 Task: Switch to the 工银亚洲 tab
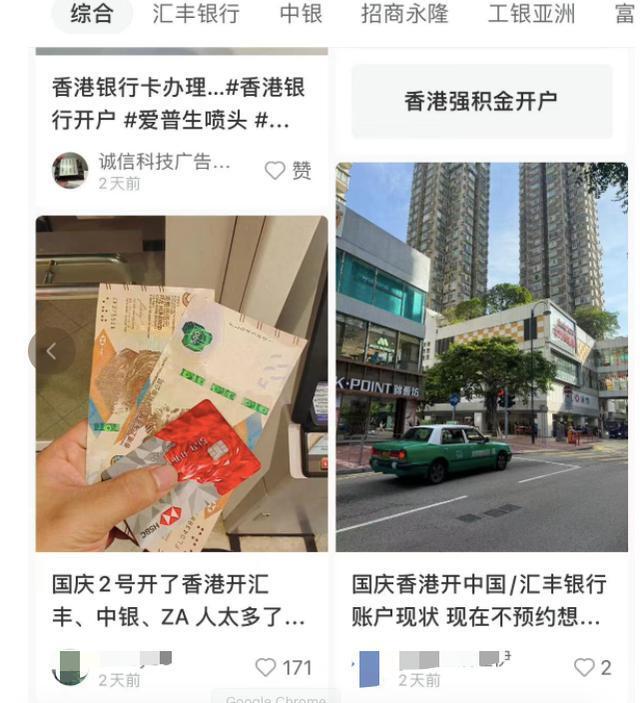tap(531, 14)
